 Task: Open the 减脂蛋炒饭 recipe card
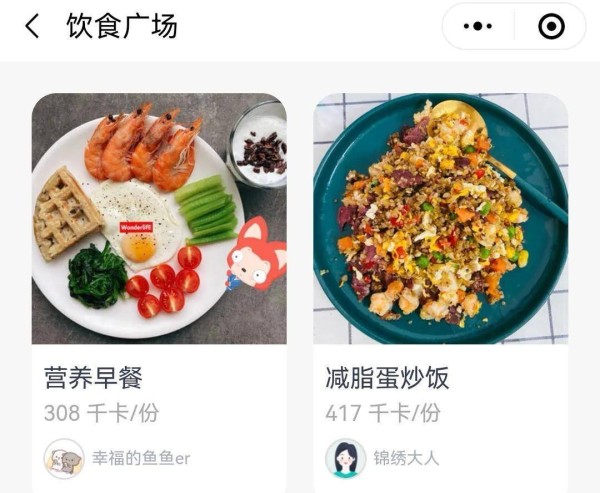tap(440, 220)
